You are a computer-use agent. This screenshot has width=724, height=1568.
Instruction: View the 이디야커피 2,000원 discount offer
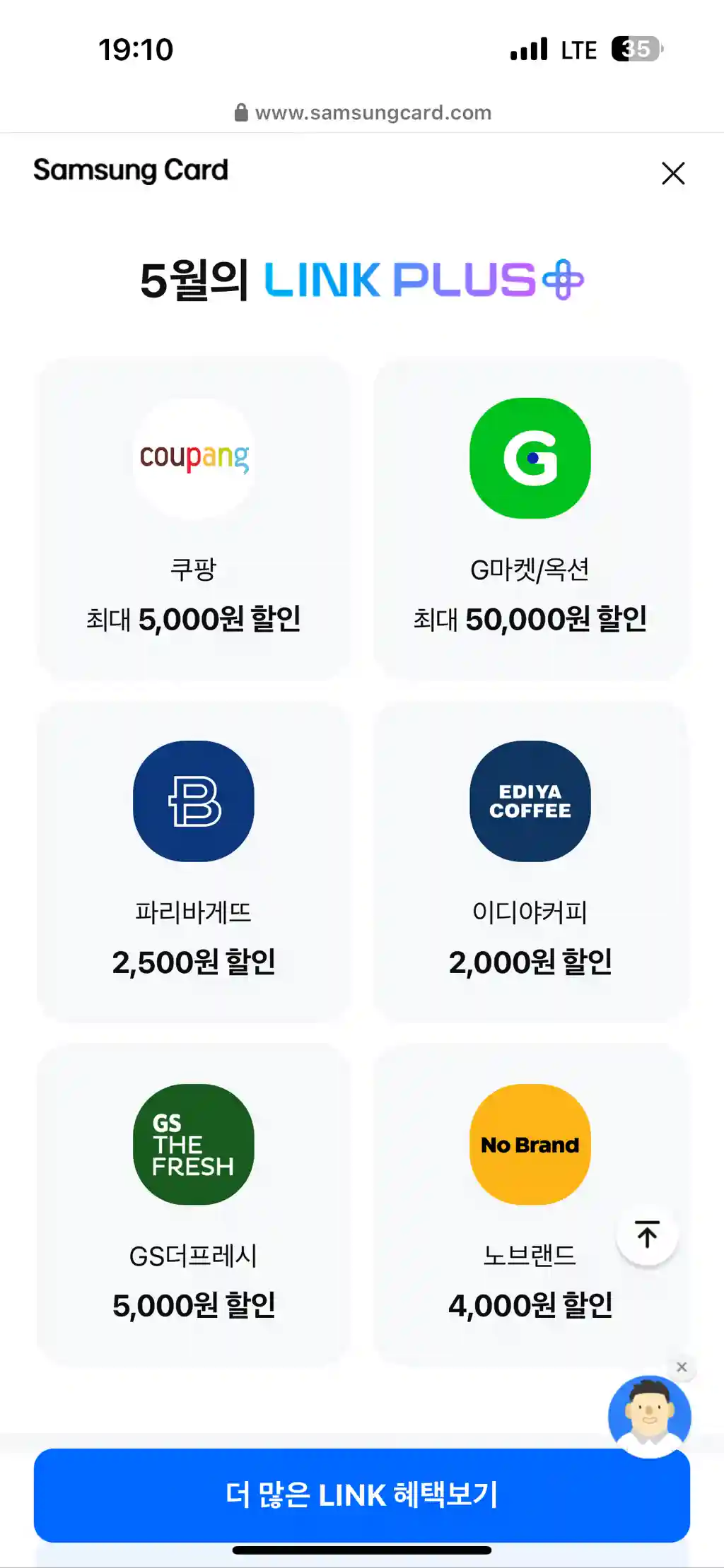(530, 862)
